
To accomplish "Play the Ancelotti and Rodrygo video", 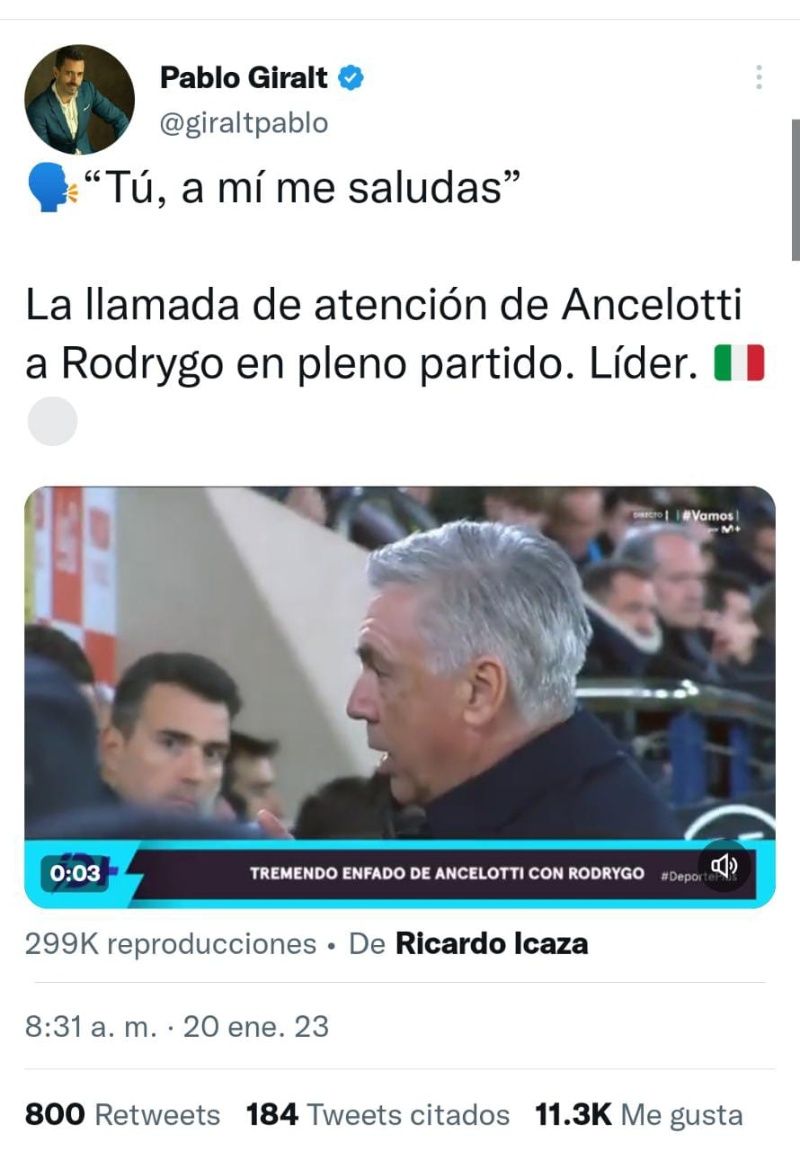I will click(x=399, y=680).
